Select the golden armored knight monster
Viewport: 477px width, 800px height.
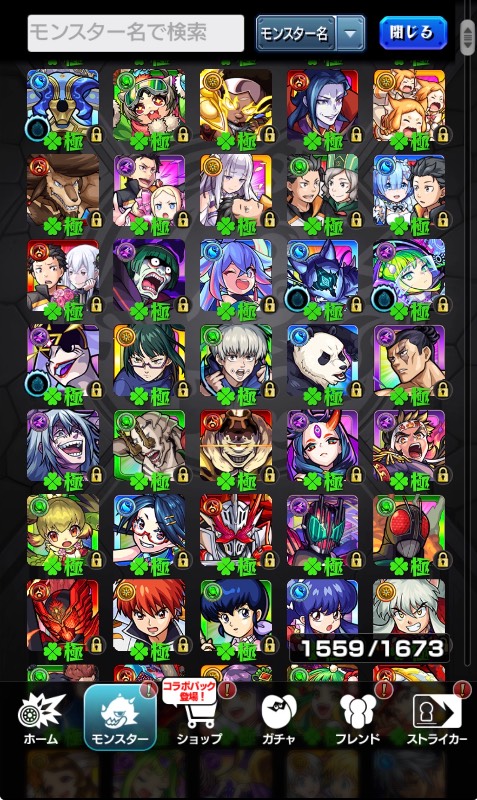(x=236, y=106)
